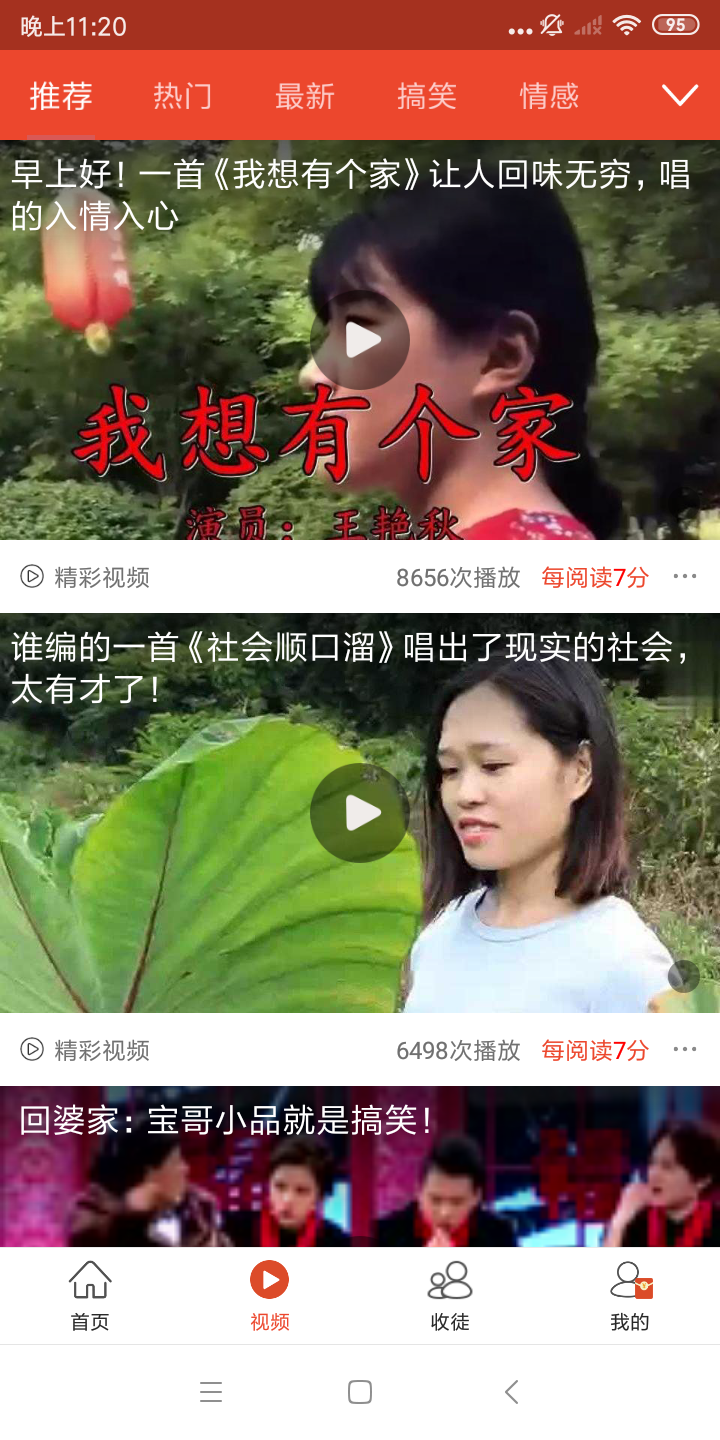Select the 推荐 tab
Image resolution: width=720 pixels, height=1440 pixels.
61,96
